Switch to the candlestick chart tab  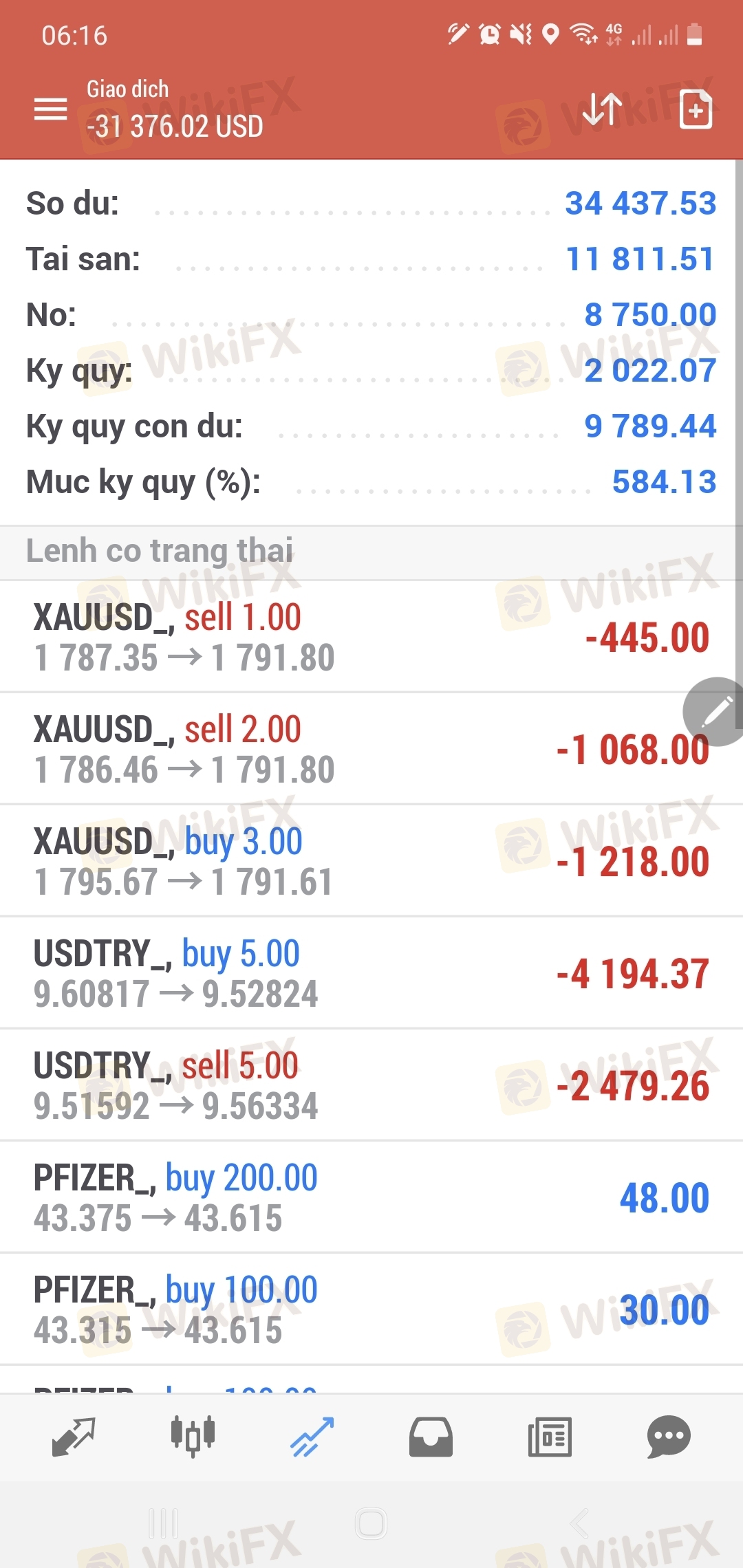(x=193, y=1436)
